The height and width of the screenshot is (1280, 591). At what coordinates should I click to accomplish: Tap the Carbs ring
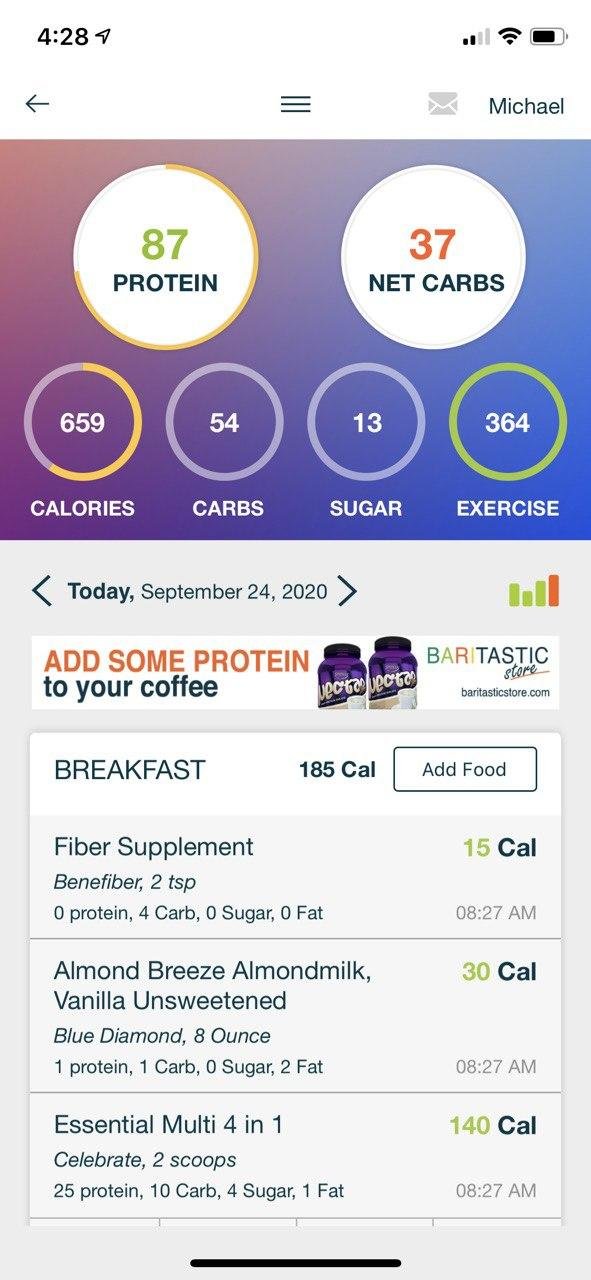pos(224,422)
